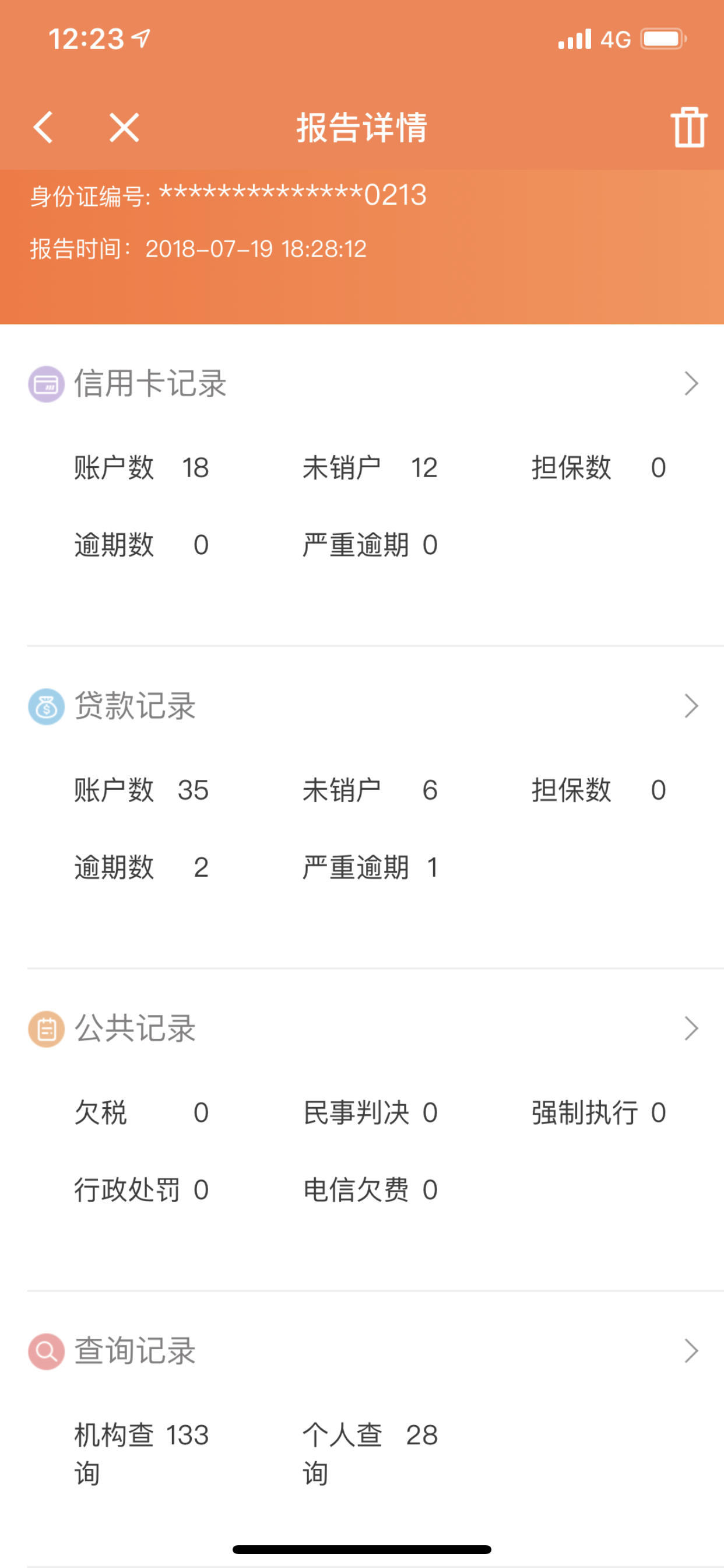
Task: Open the 查询记录 section
Action: [362, 1352]
